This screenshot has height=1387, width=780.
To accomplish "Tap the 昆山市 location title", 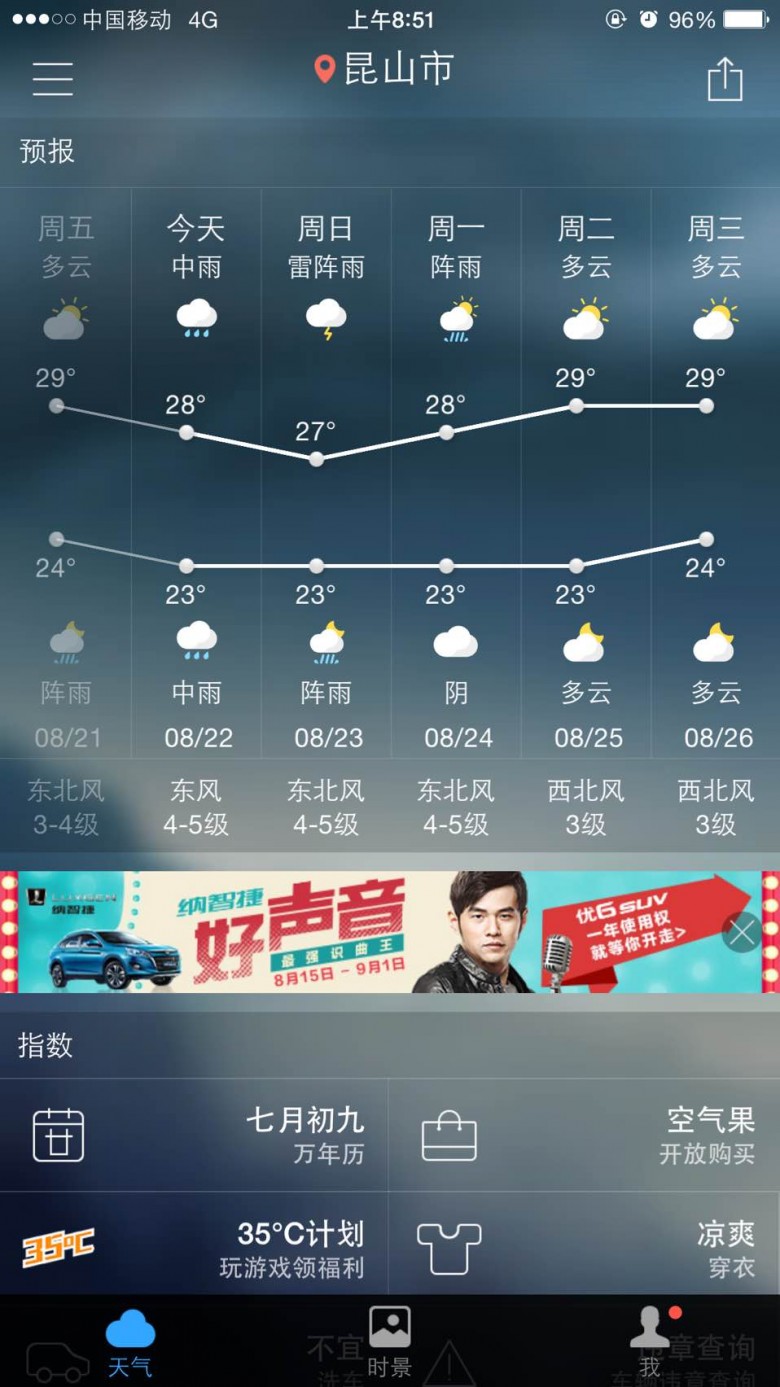I will (384, 69).
